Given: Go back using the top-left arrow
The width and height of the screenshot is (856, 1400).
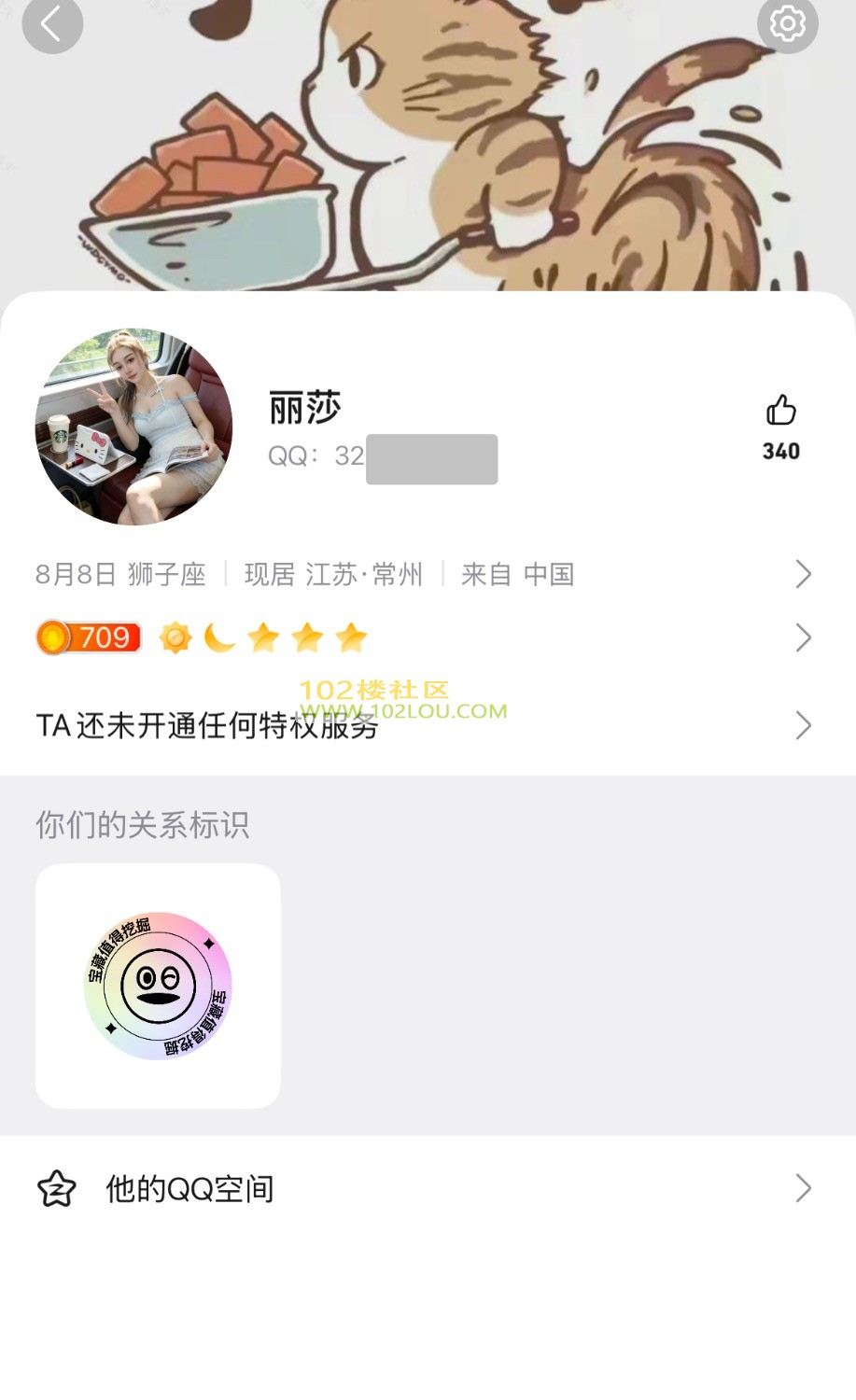Looking at the screenshot, I should point(52,23).
